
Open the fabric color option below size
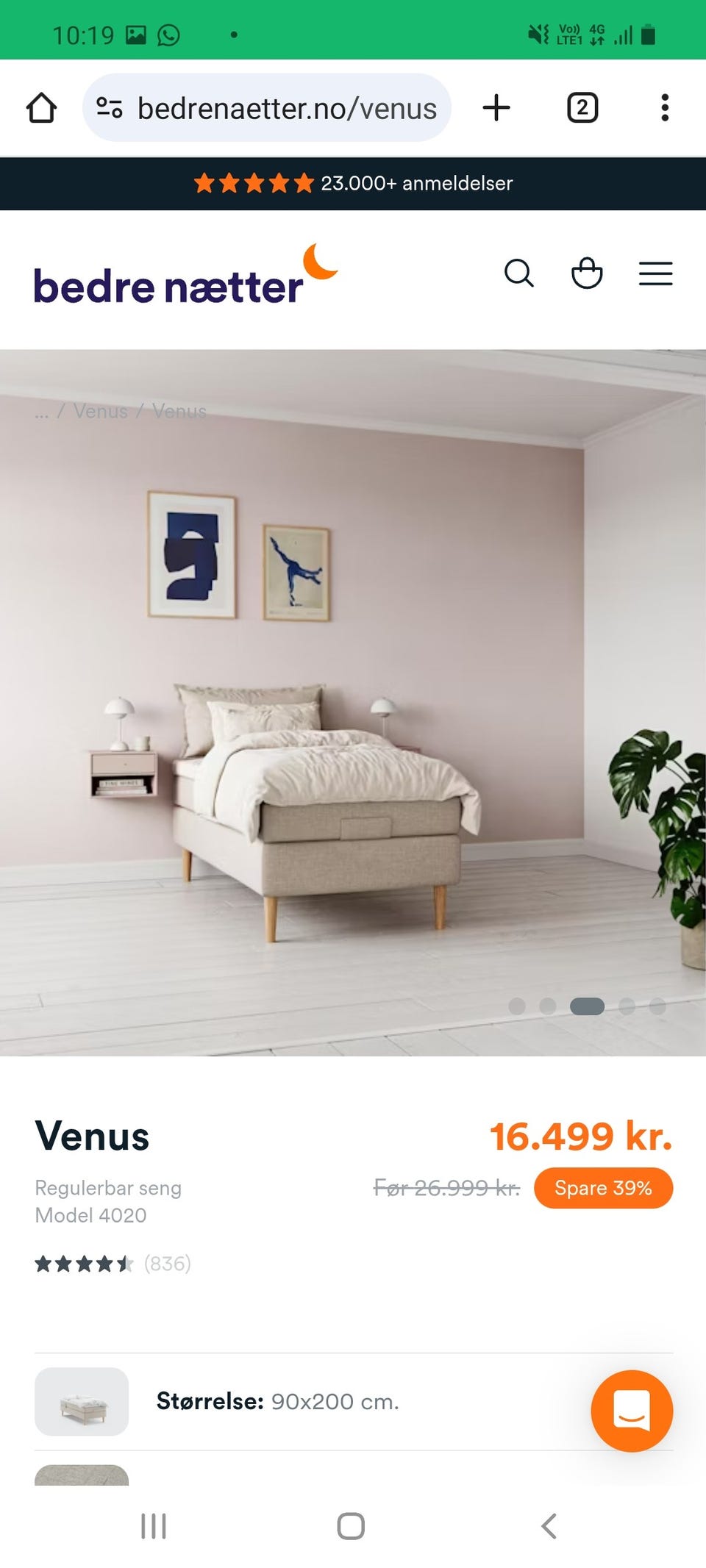pos(81,1478)
